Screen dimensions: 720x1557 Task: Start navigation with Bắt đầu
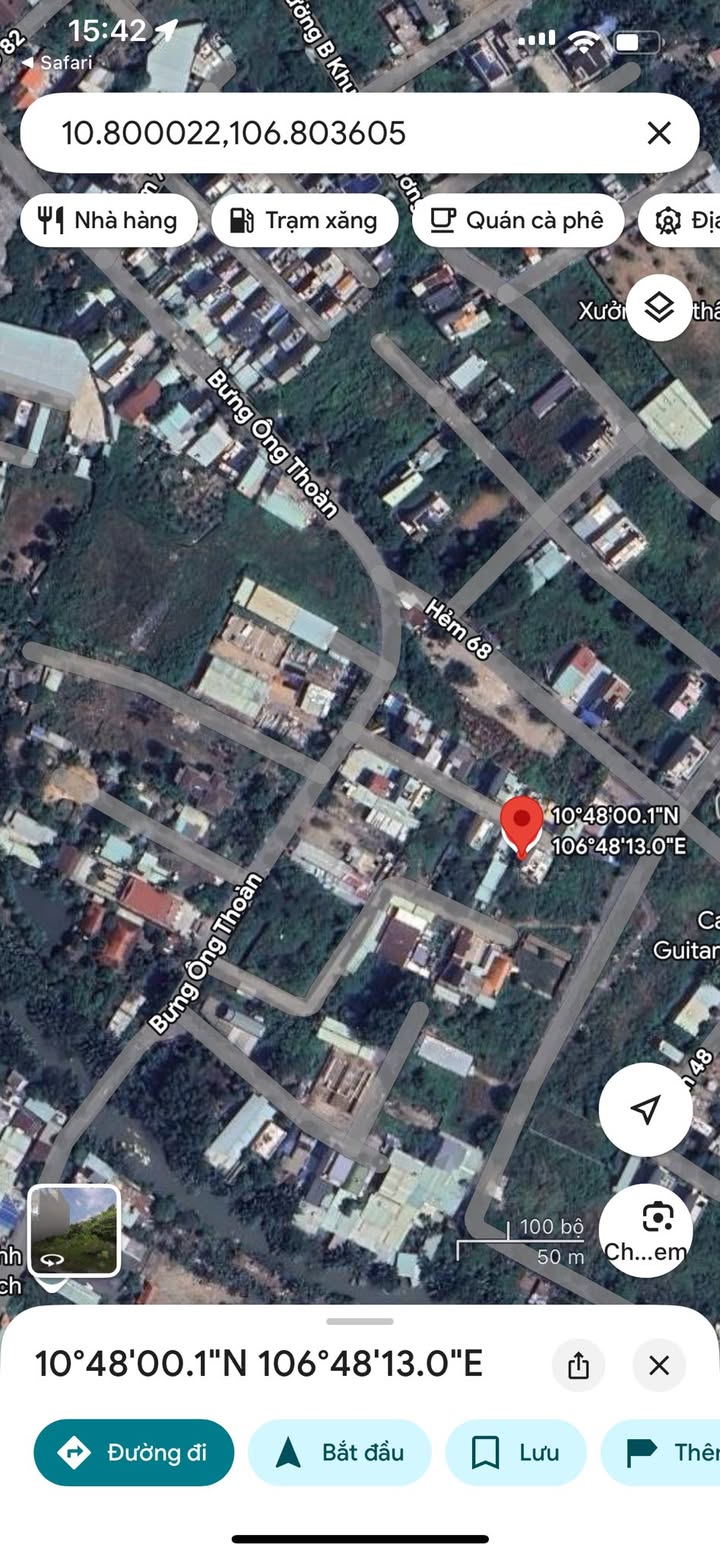coord(340,1452)
